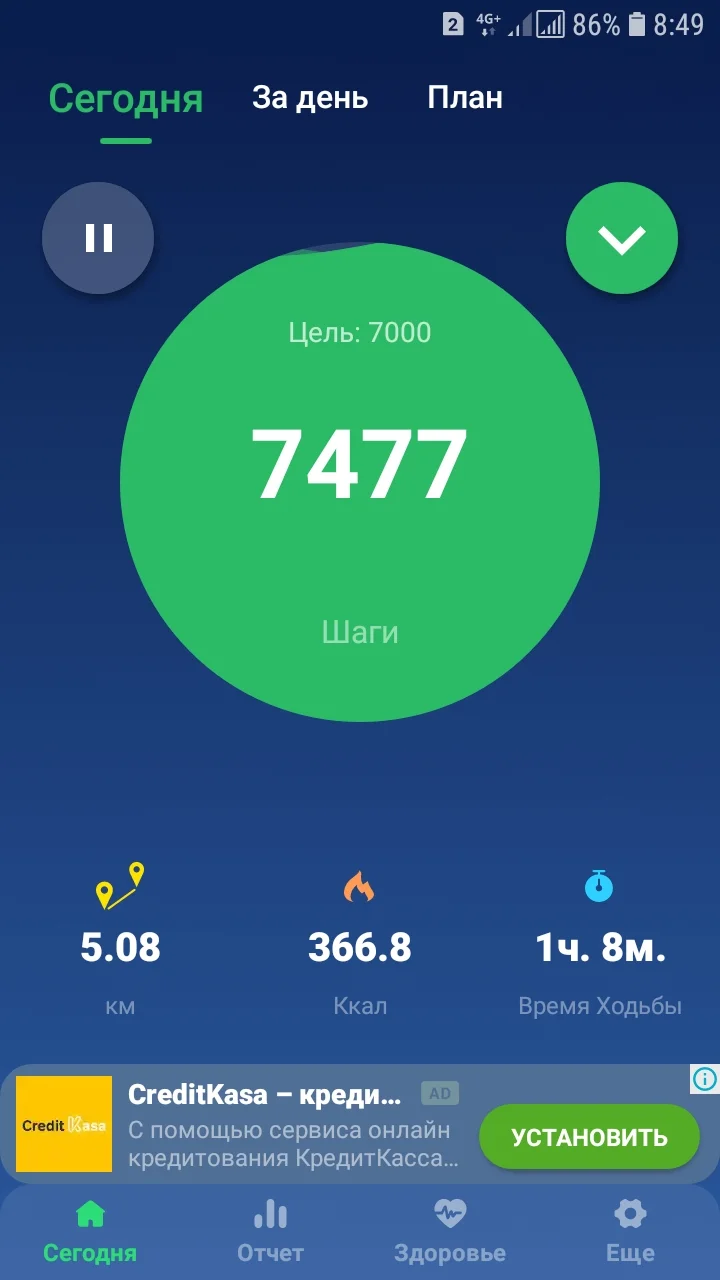Tap the УСТАНОВИТЬ install button
Viewport: 720px width, 1280px height.
tap(588, 1136)
